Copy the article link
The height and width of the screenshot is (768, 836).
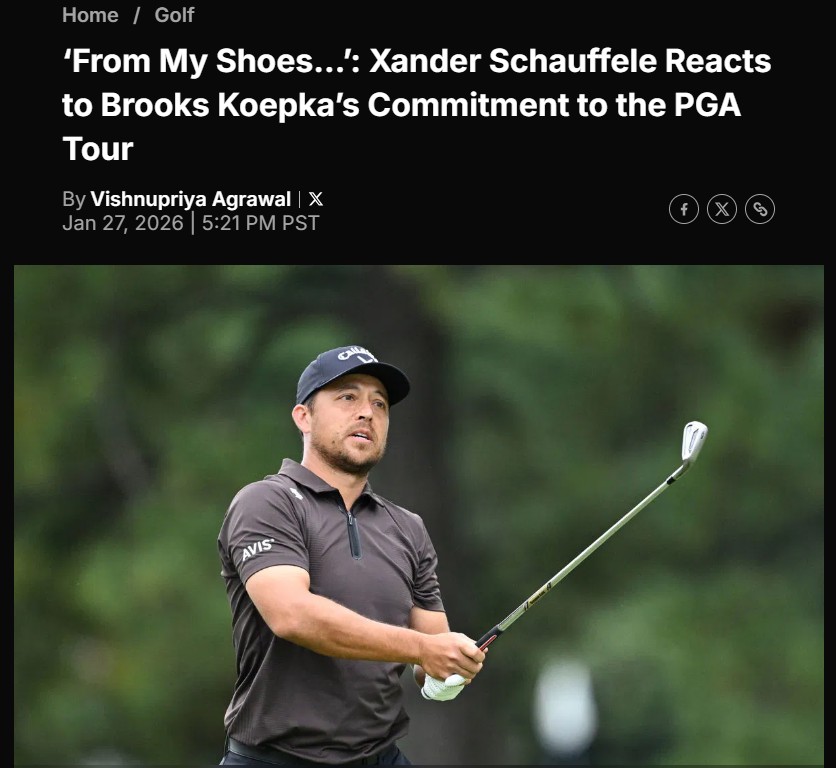[x=760, y=209]
